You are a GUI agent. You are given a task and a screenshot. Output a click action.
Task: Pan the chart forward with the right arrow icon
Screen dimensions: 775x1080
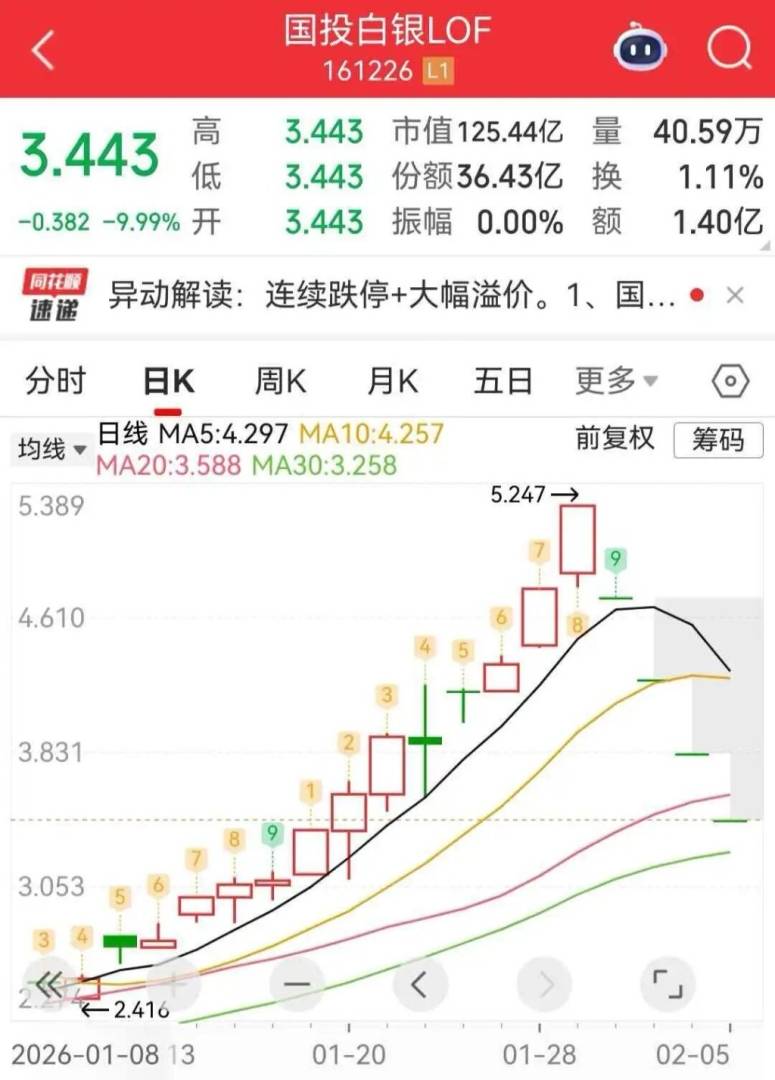(x=545, y=983)
